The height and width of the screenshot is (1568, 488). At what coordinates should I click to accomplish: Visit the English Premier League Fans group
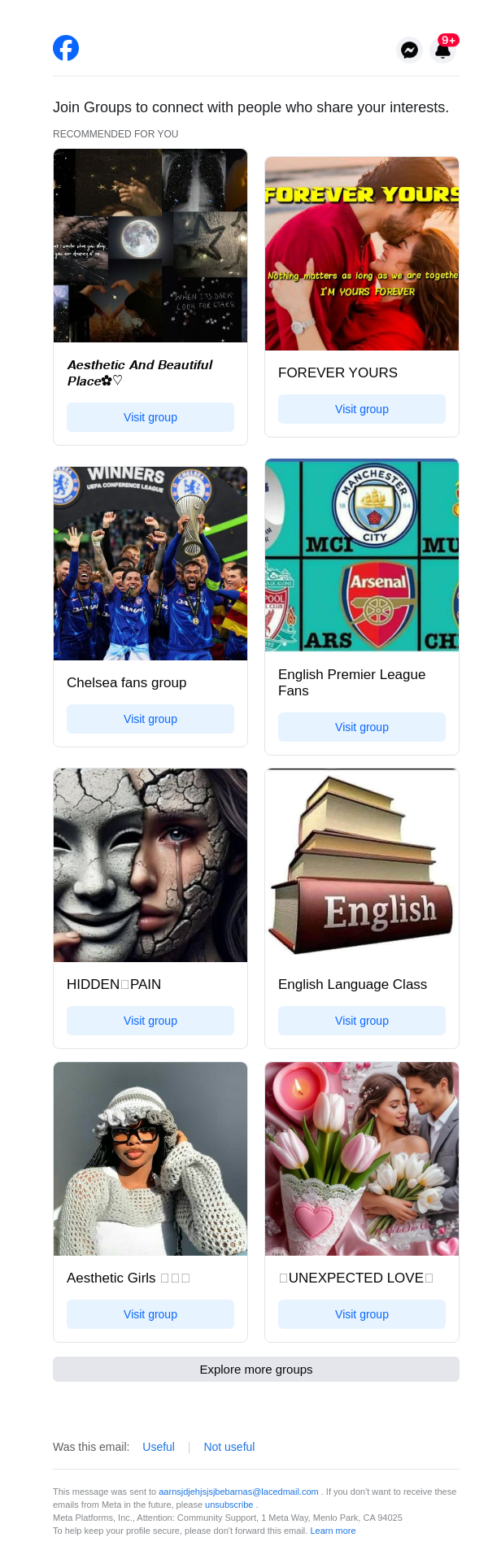coord(362,727)
